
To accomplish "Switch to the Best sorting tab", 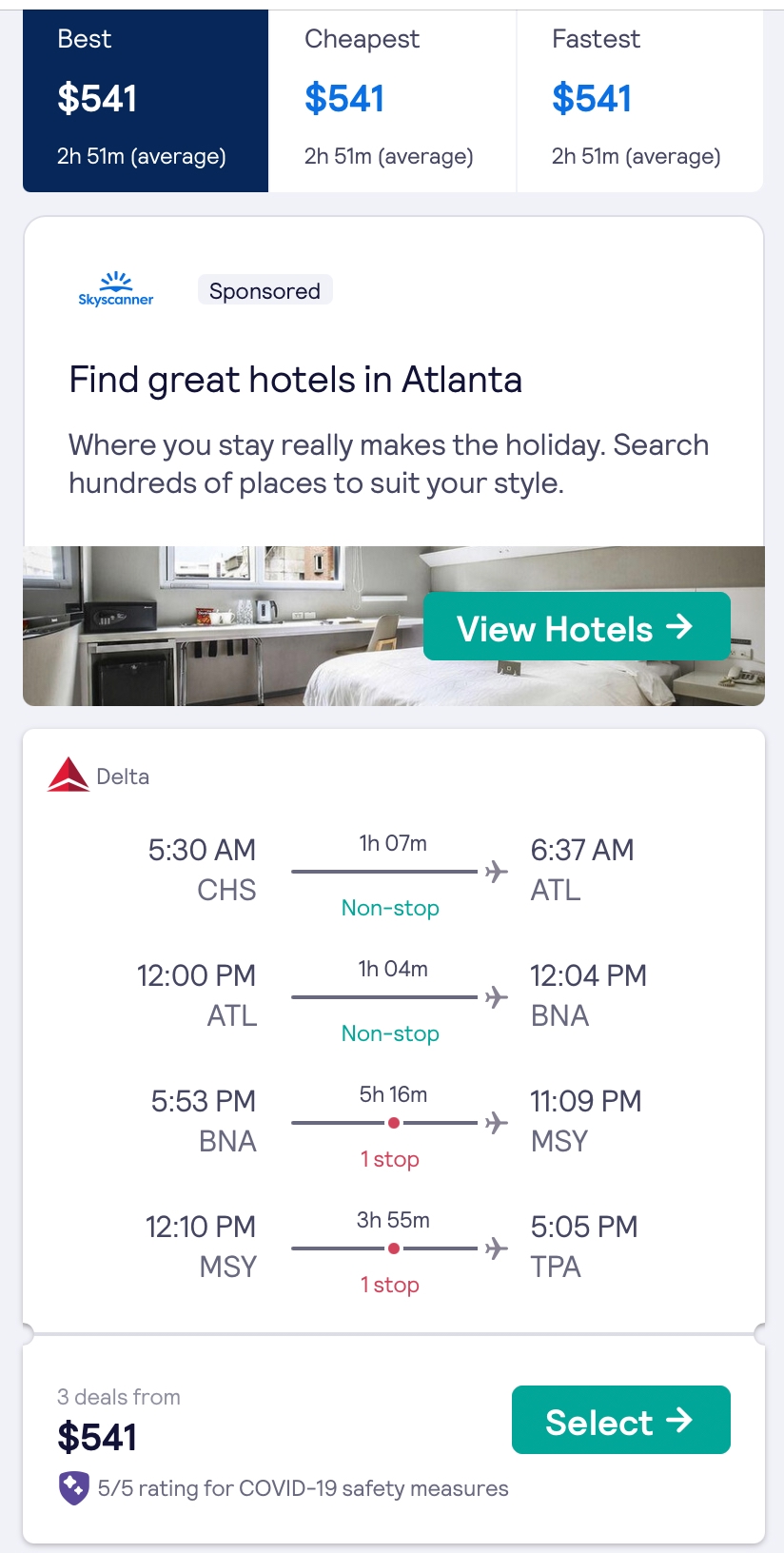I will [x=146, y=100].
